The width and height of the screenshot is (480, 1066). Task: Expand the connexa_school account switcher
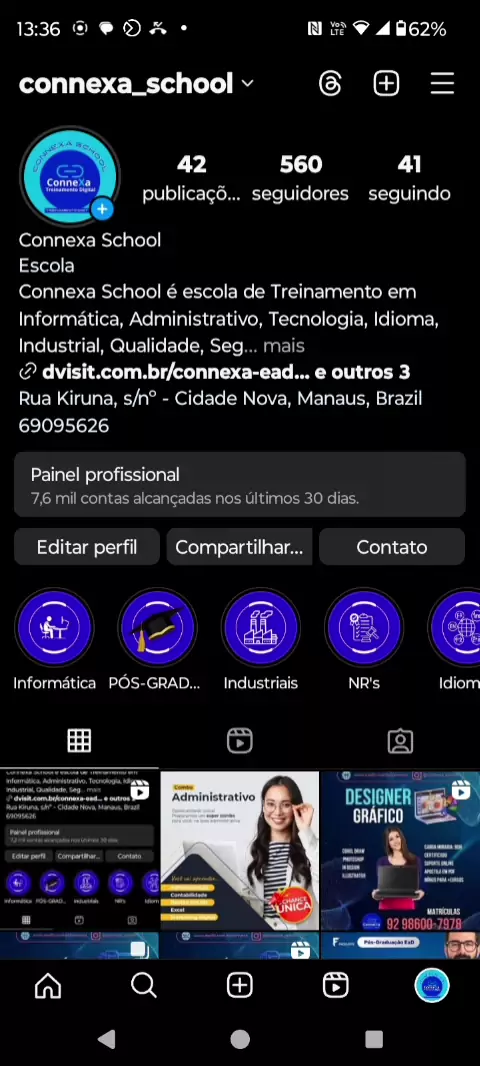136,84
